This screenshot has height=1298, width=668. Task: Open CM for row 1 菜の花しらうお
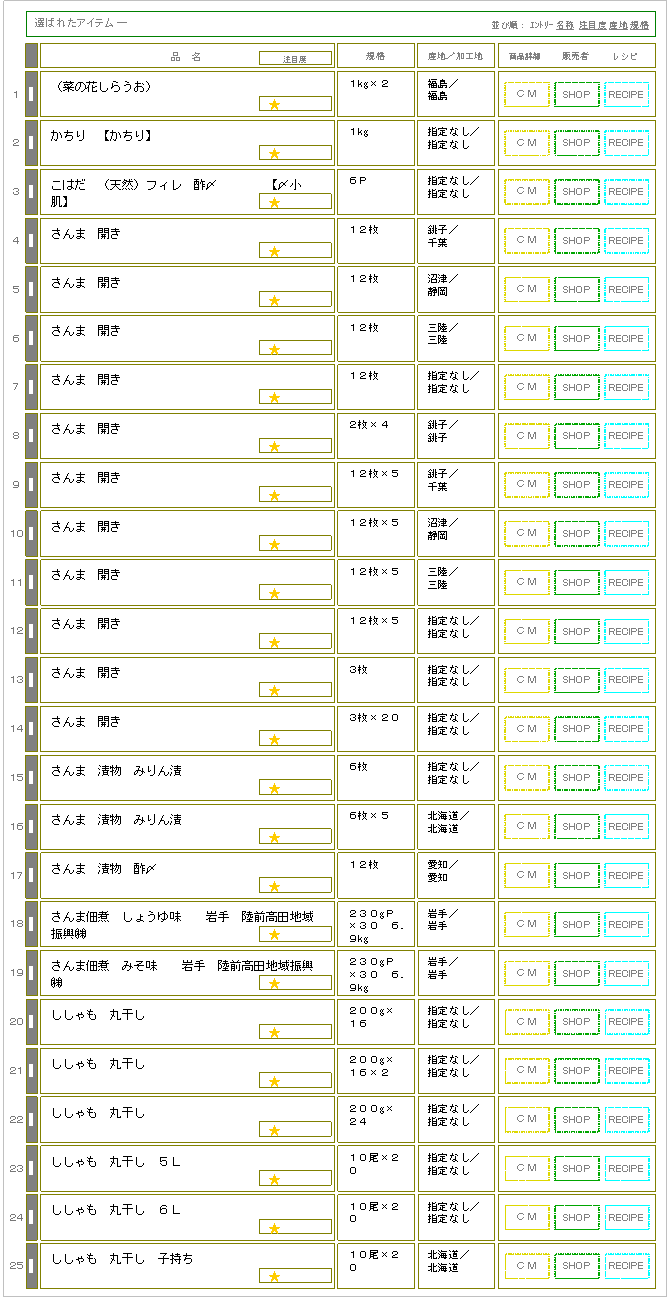pos(527,94)
